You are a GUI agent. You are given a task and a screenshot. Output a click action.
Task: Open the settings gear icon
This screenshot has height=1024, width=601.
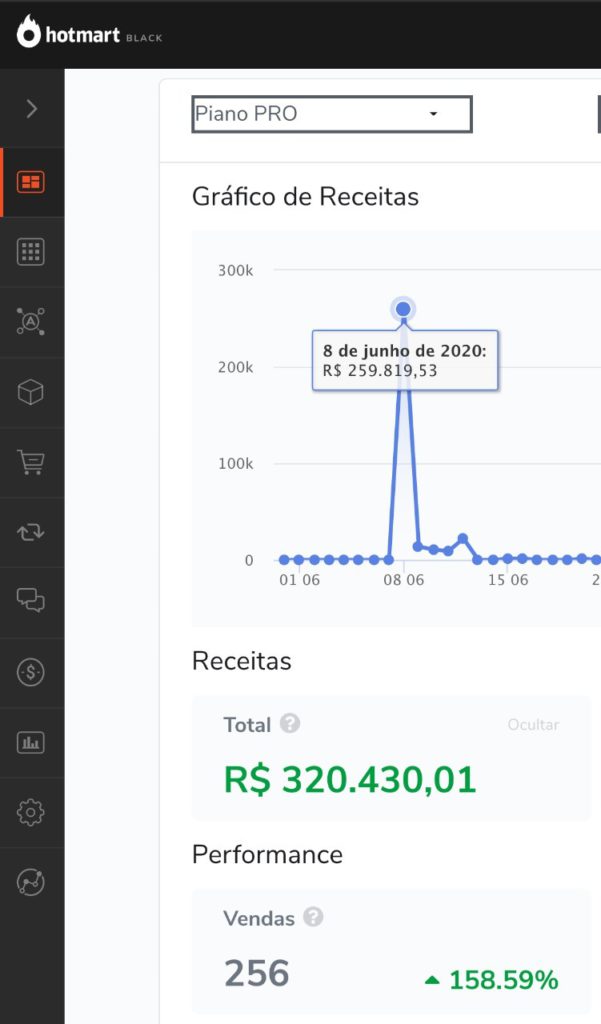(31, 812)
